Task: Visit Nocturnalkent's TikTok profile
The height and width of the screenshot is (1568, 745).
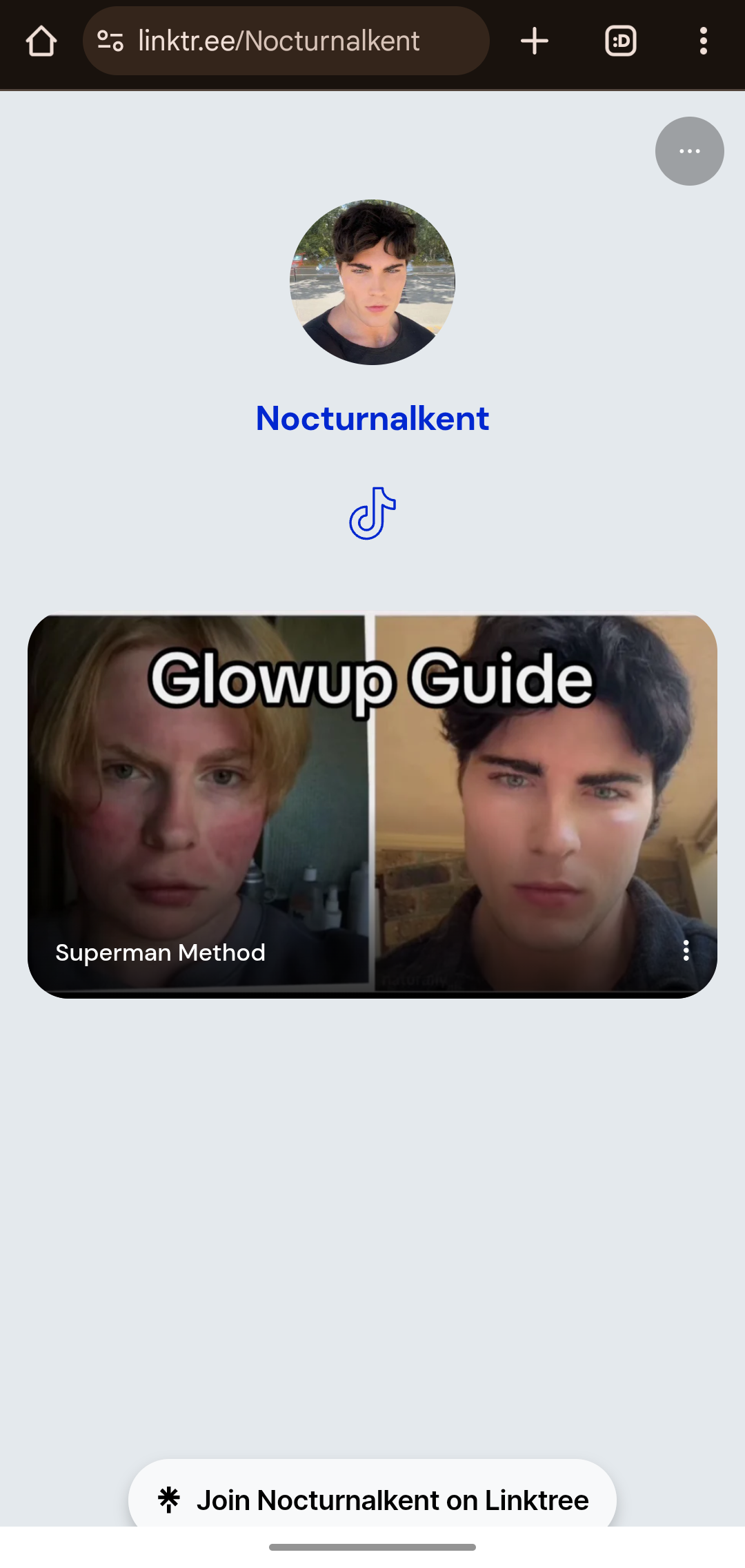Action: 372,513
